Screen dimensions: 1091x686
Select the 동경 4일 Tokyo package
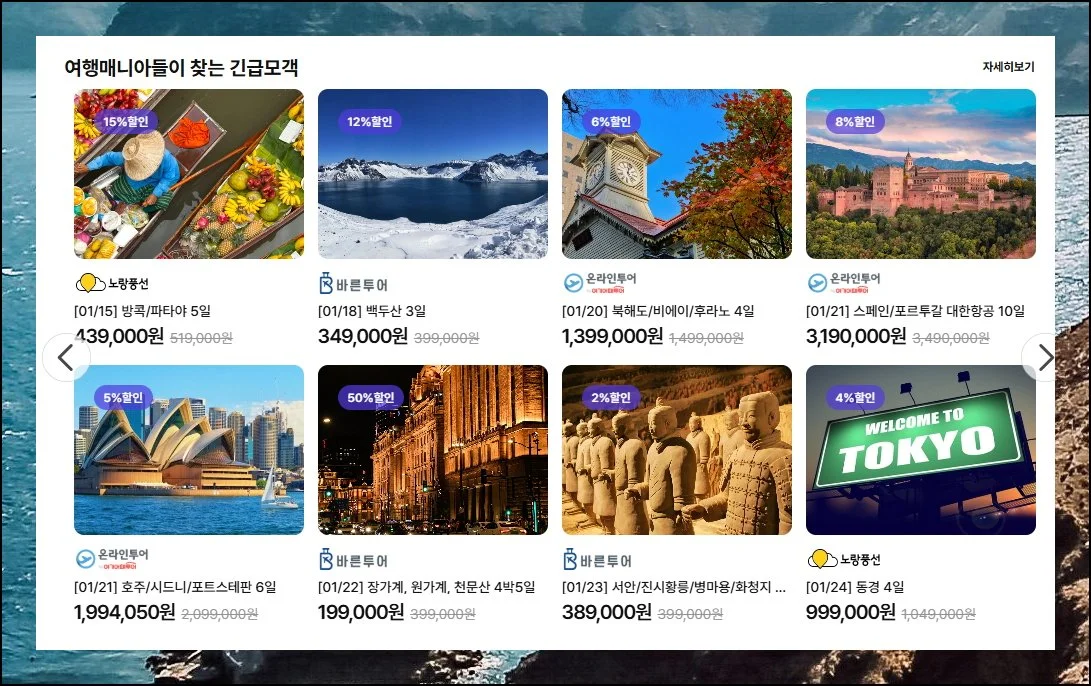click(x=920, y=450)
